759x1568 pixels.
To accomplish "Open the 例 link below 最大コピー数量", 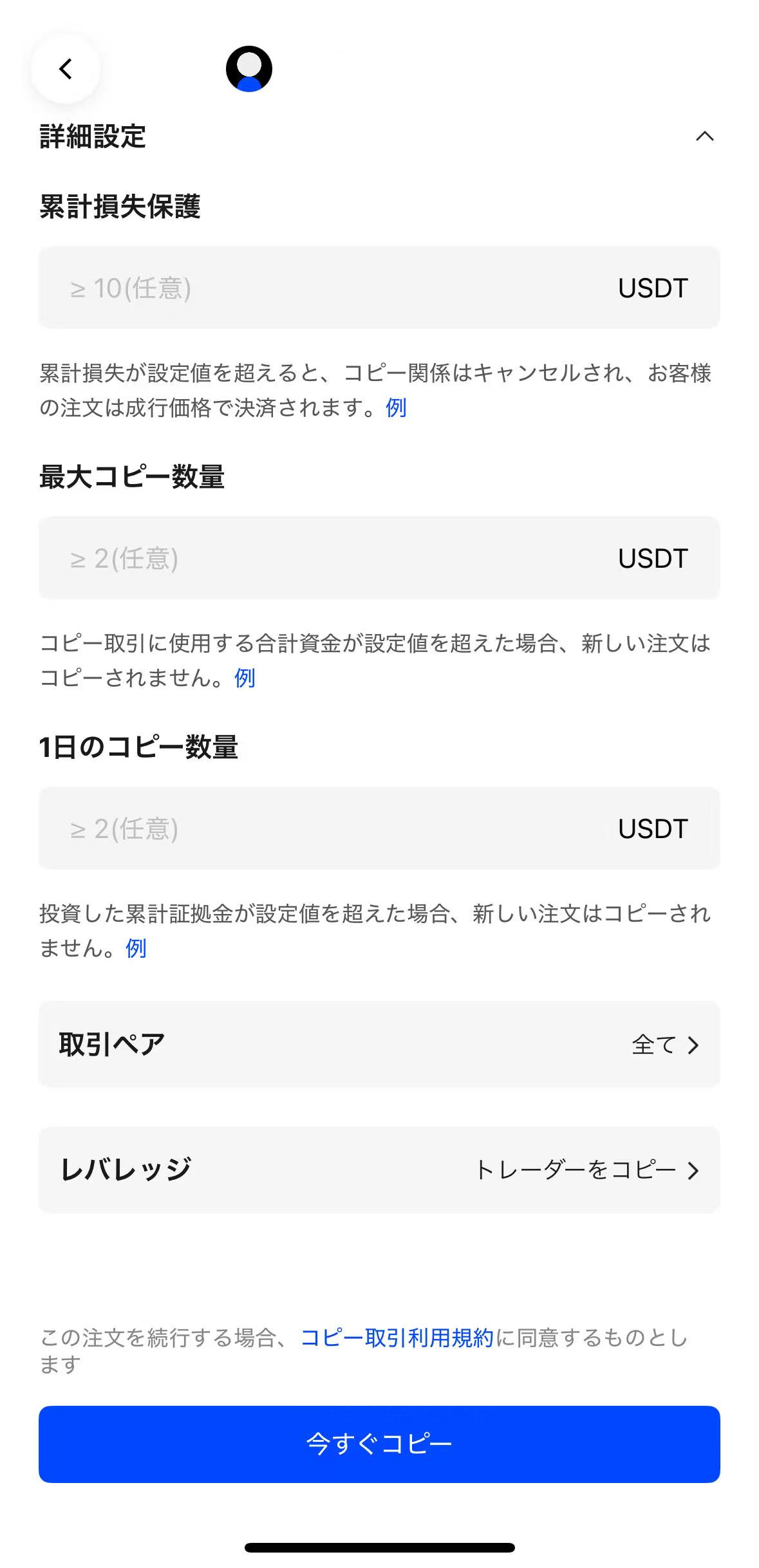I will [245, 678].
